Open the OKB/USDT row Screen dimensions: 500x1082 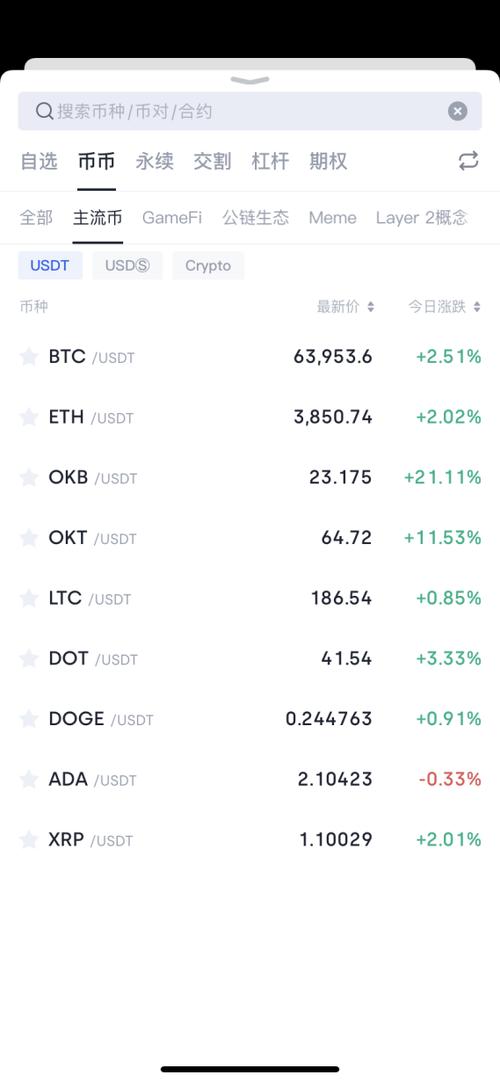coord(250,478)
